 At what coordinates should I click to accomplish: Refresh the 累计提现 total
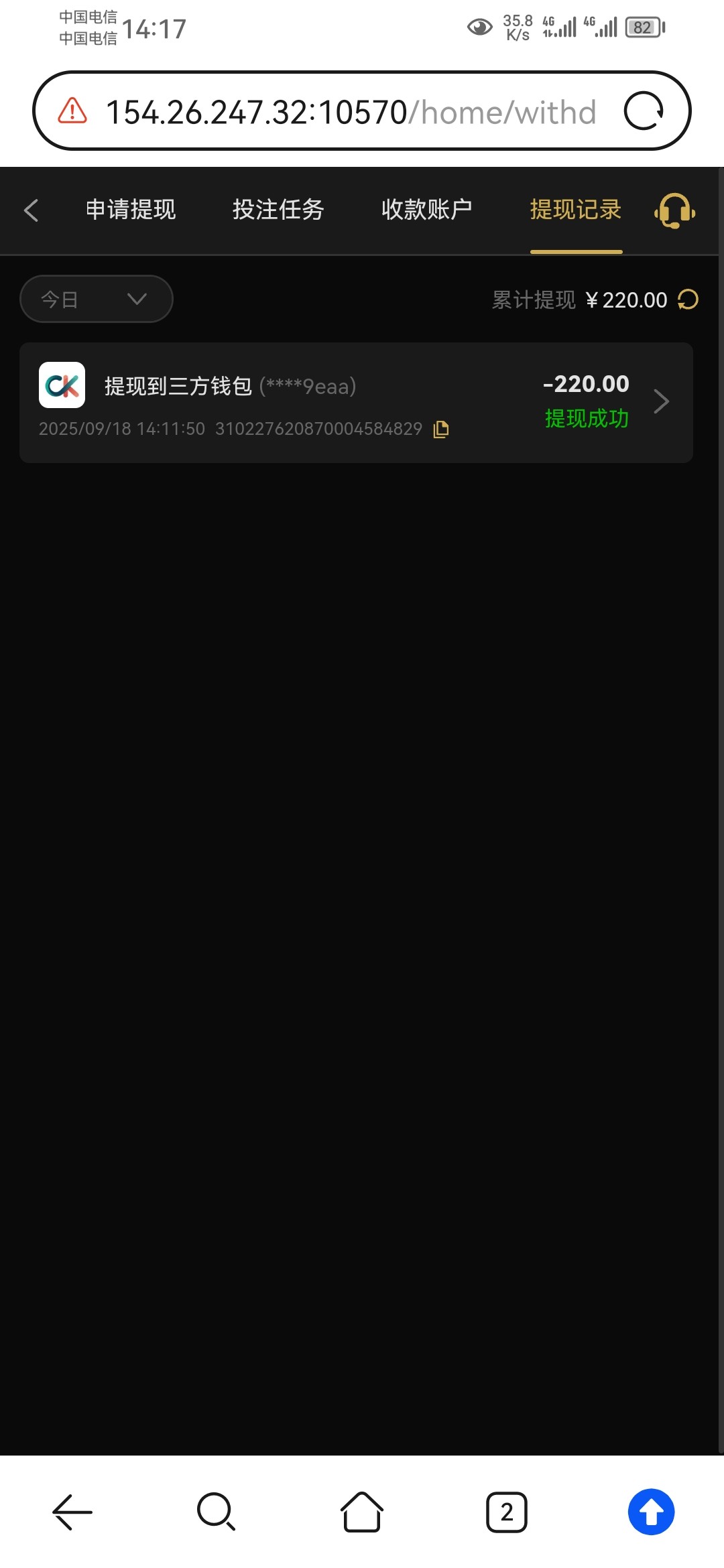point(688,300)
